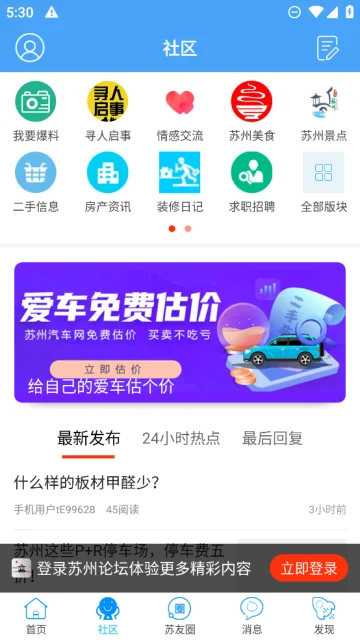This screenshot has height=640, width=360.
Task: Switch to 最后回复 tab
Action: click(272, 438)
